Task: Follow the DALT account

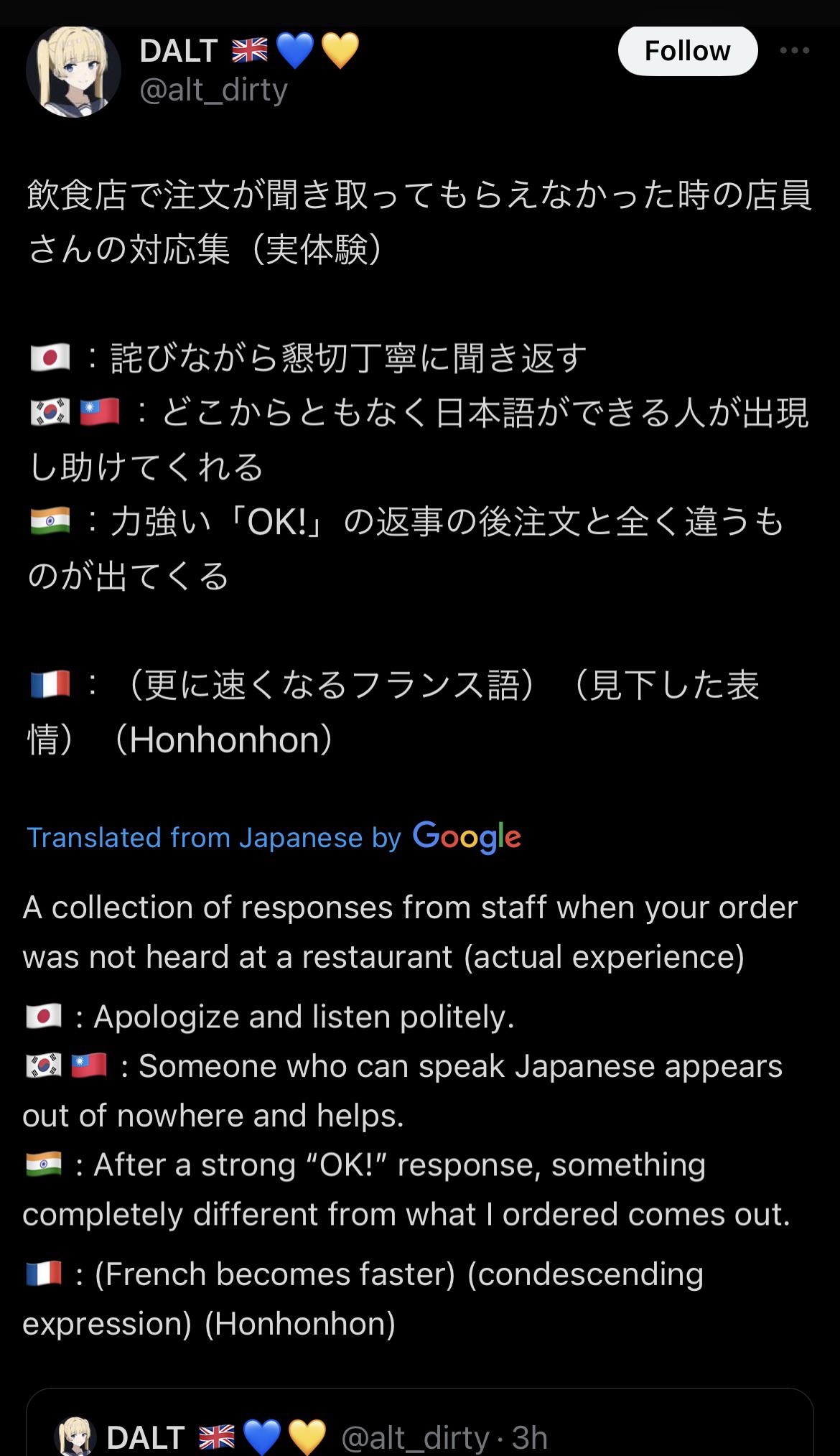Action: tap(687, 51)
